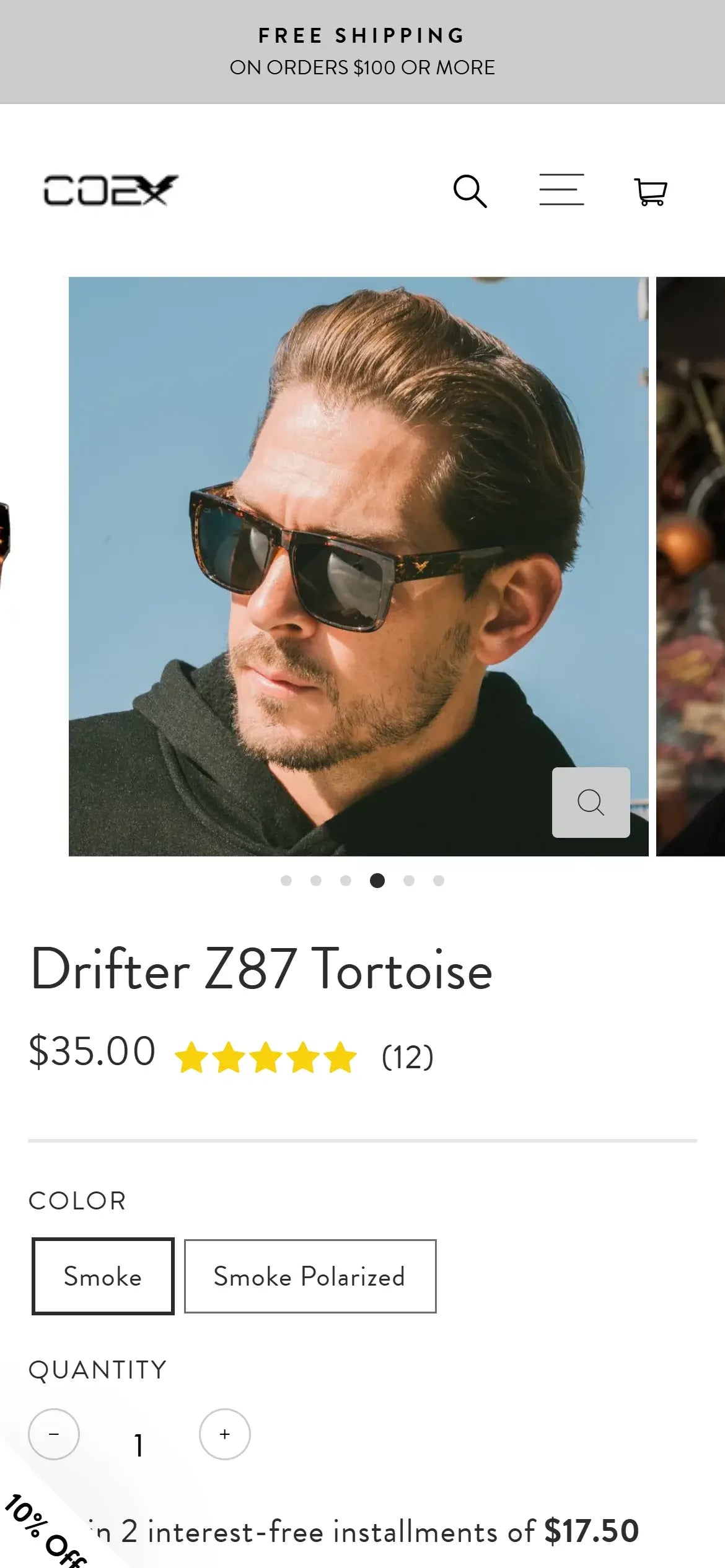Go to the COZY logo homepage
Viewport: 725px width, 1568px height.
coord(110,190)
